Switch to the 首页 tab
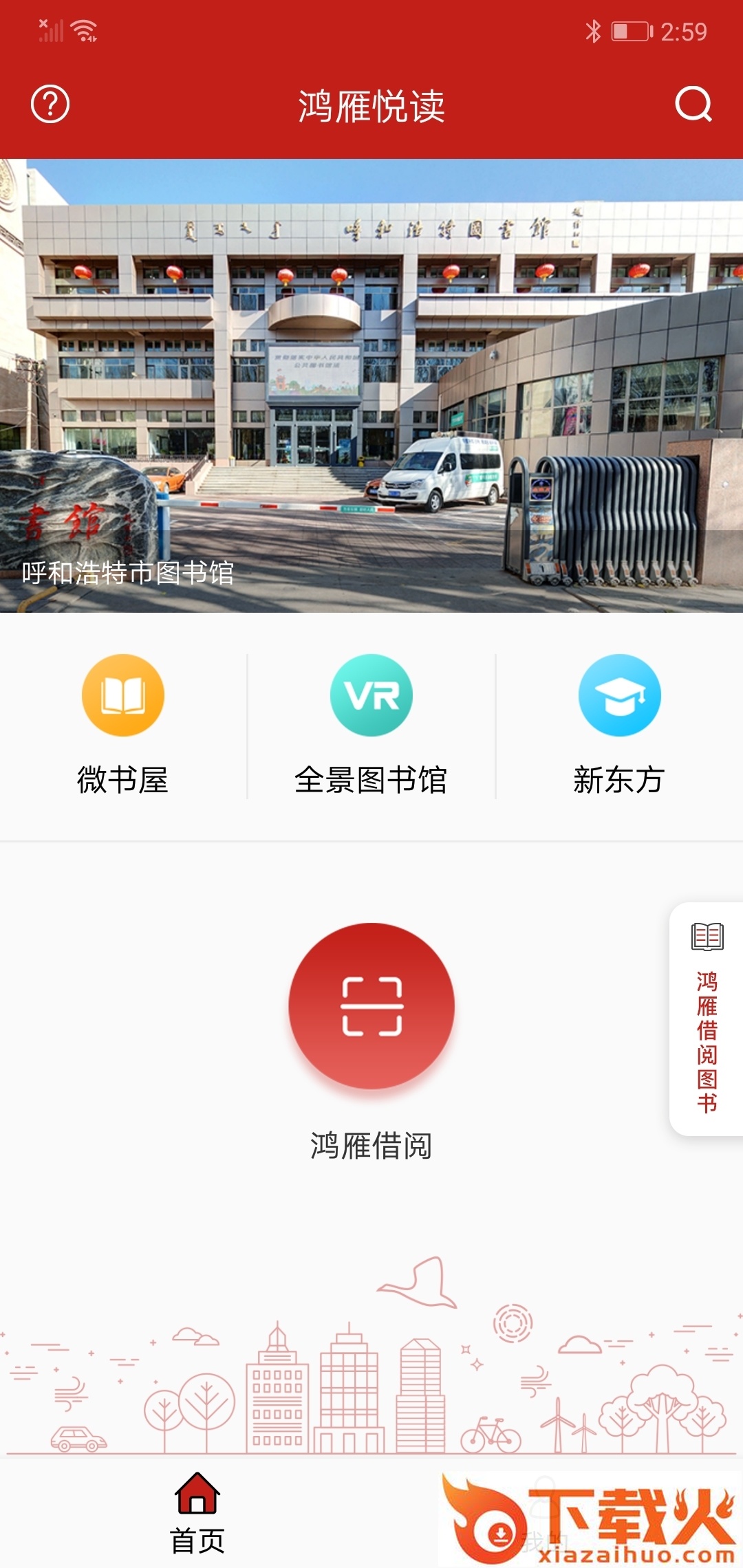The height and width of the screenshot is (1568, 743). point(197,1513)
